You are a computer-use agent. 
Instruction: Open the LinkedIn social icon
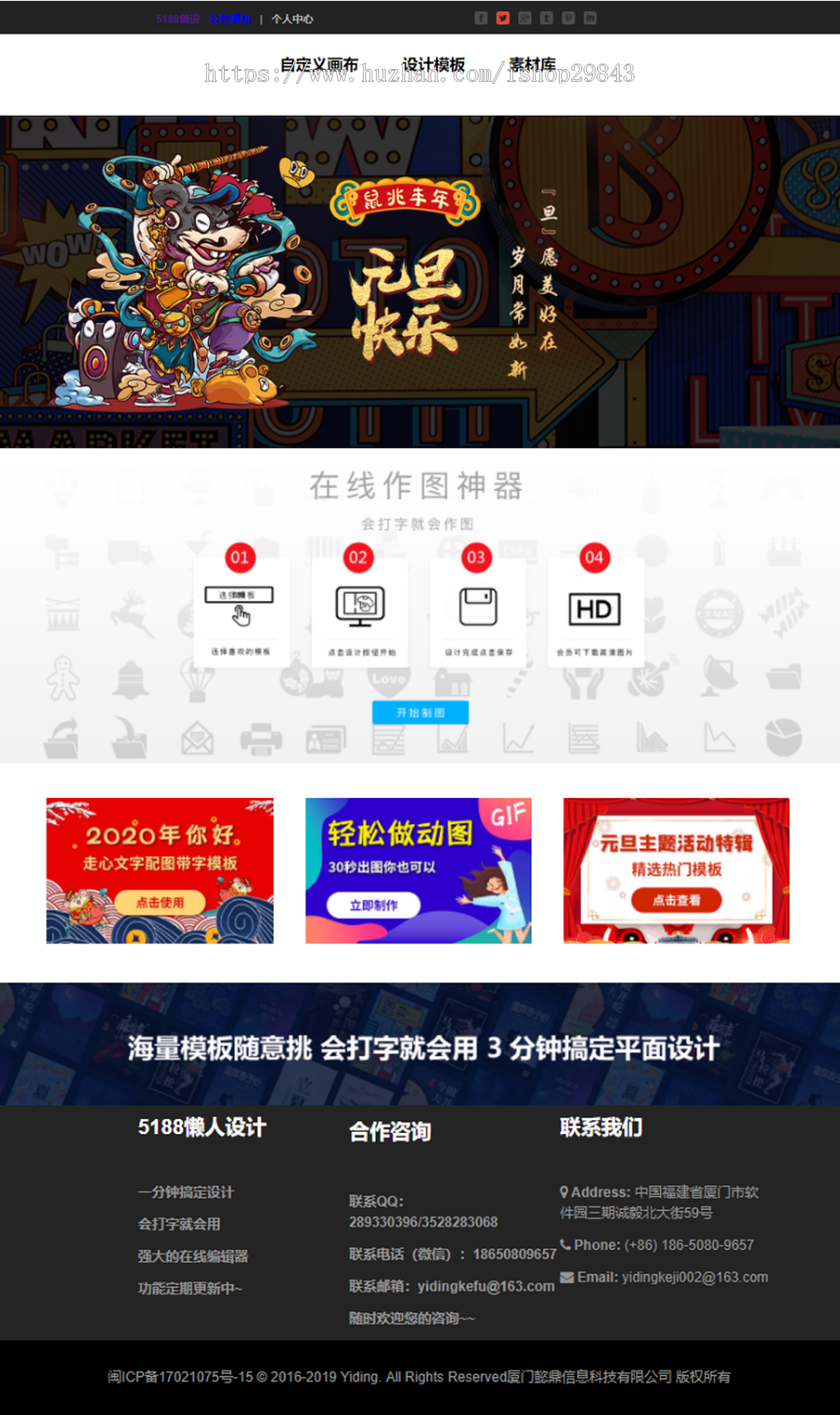coord(590,18)
